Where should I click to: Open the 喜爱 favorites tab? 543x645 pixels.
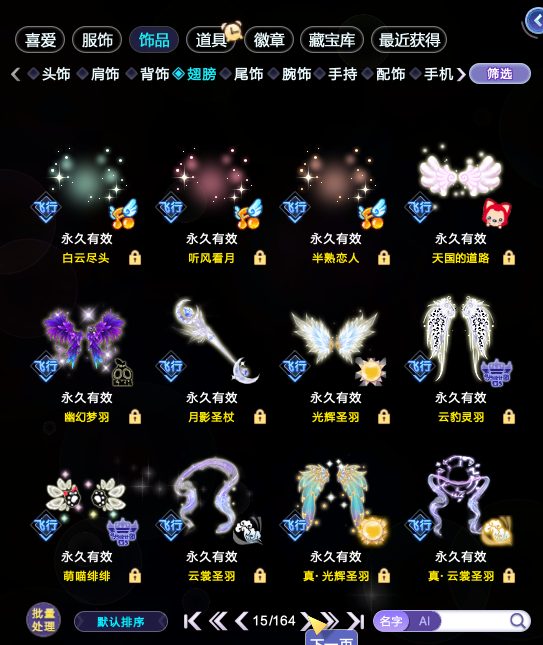[x=40, y=40]
